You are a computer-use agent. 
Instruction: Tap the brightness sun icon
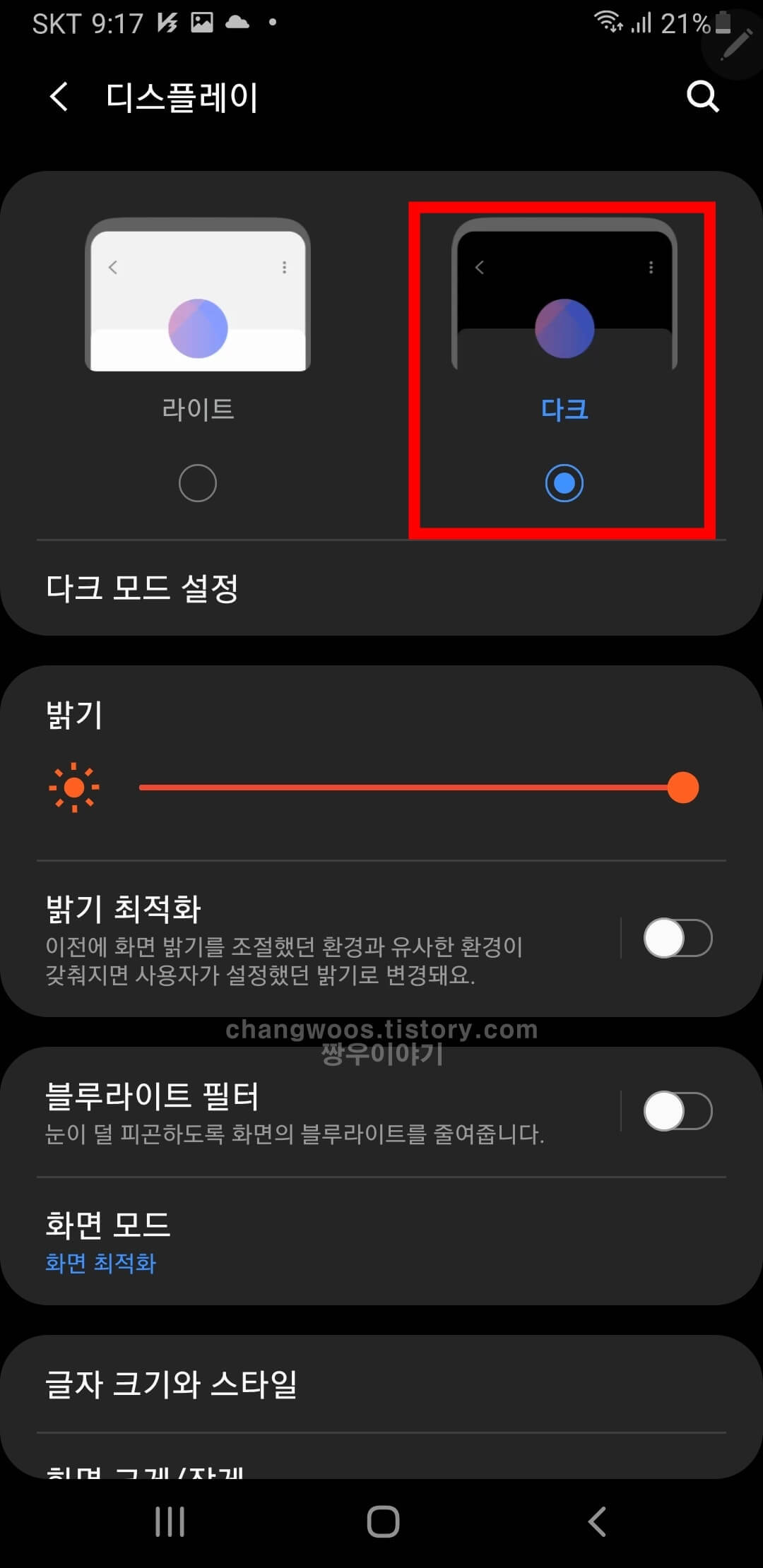pos(73,786)
